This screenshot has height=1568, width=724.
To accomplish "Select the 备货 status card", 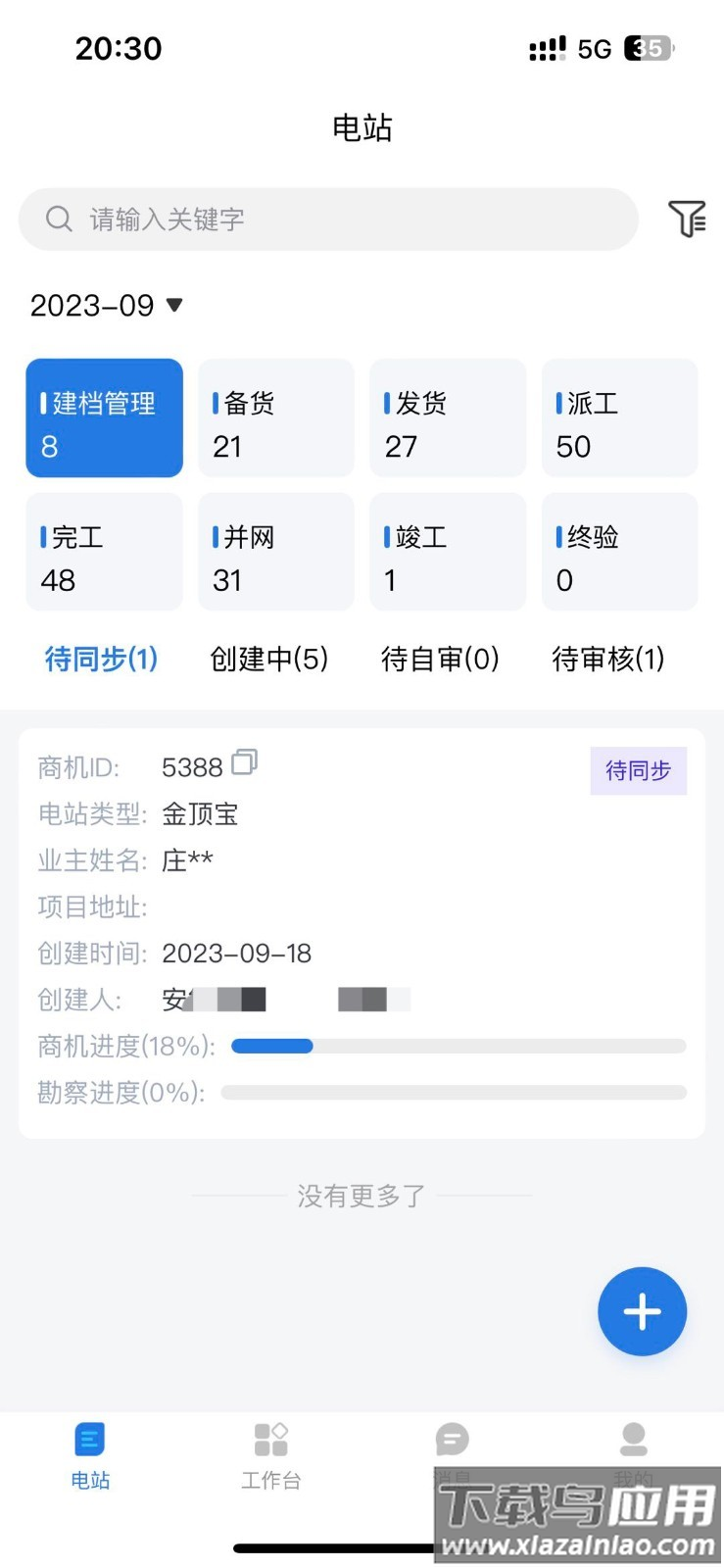I will pos(275,418).
